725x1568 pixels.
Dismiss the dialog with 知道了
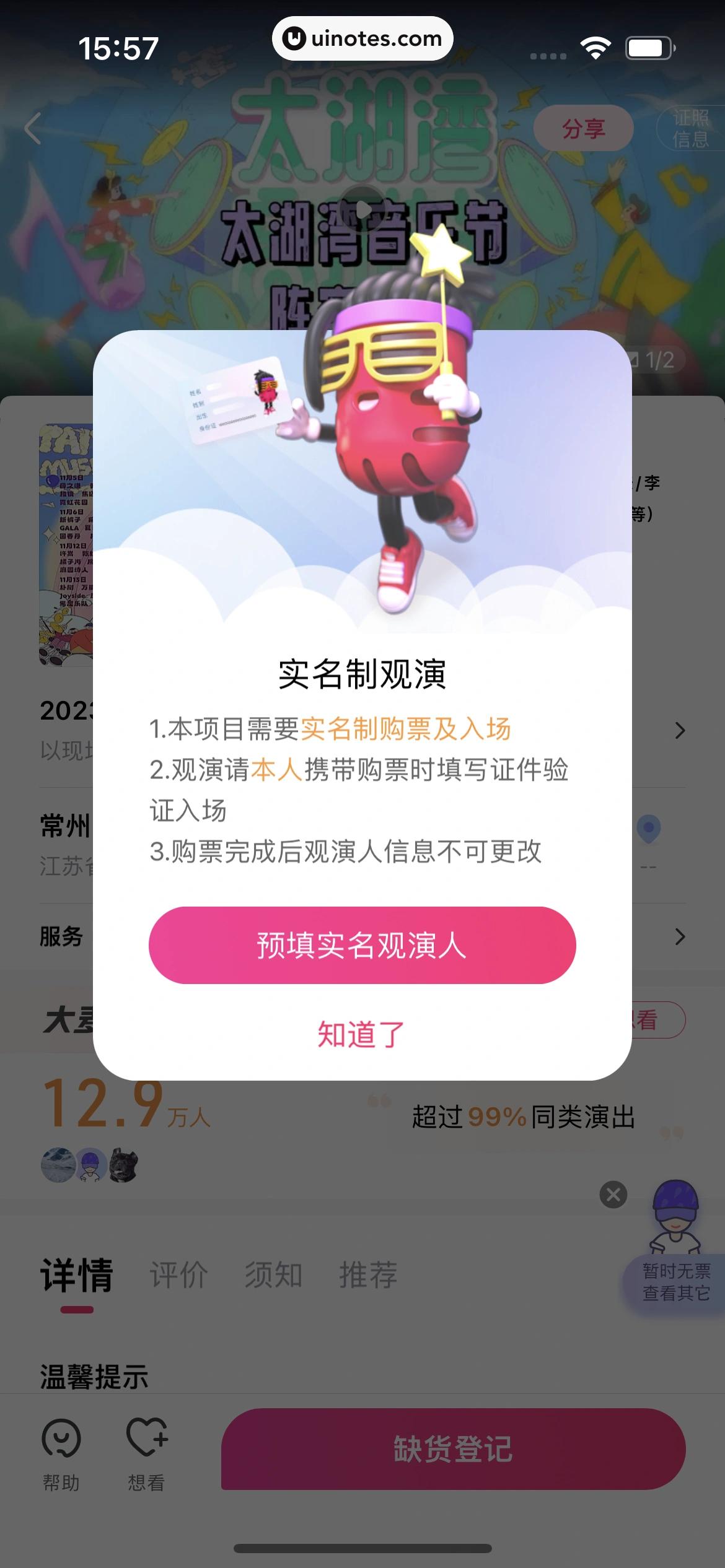(361, 1034)
